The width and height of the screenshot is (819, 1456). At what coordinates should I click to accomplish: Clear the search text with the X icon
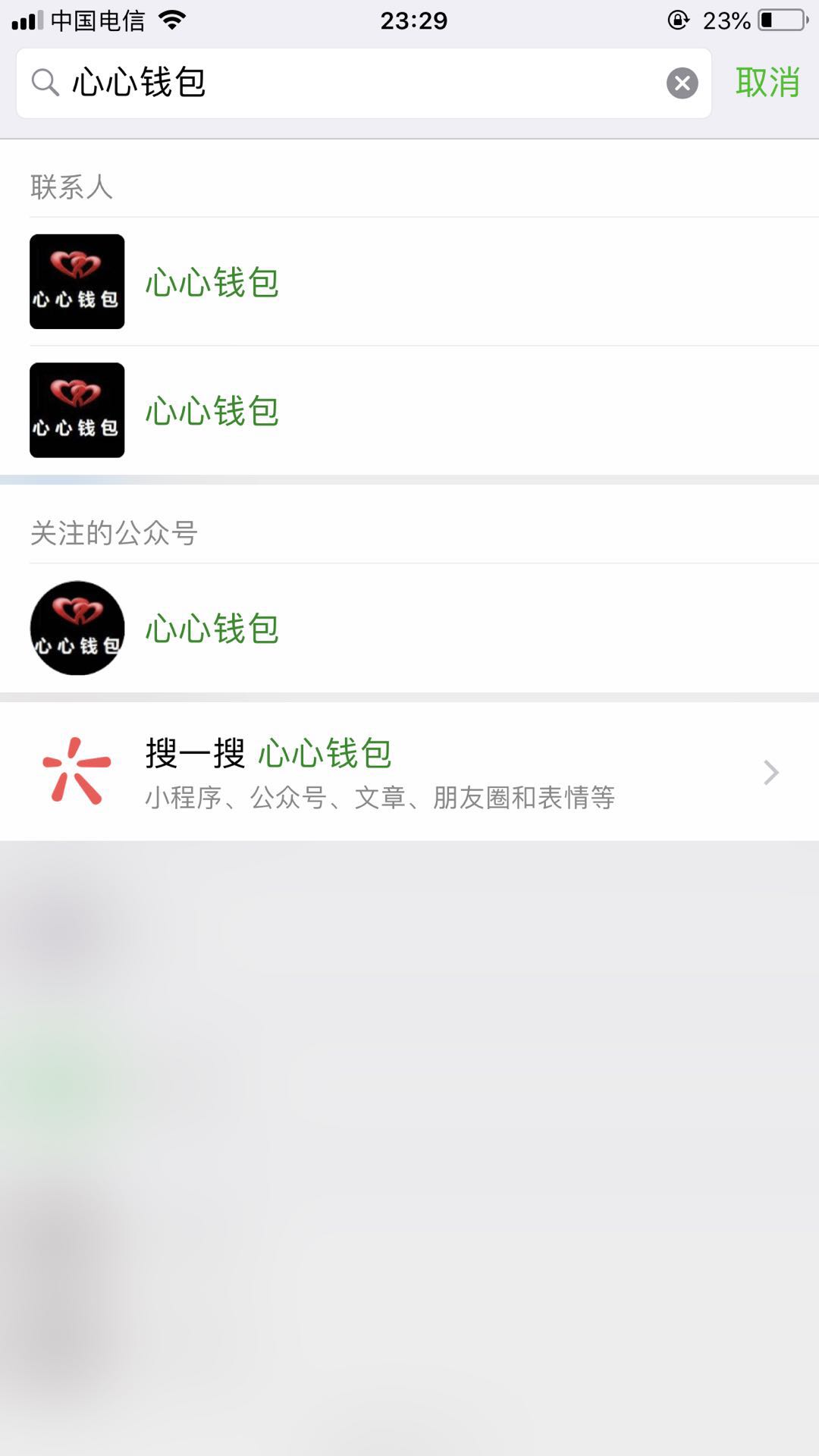coord(682,83)
